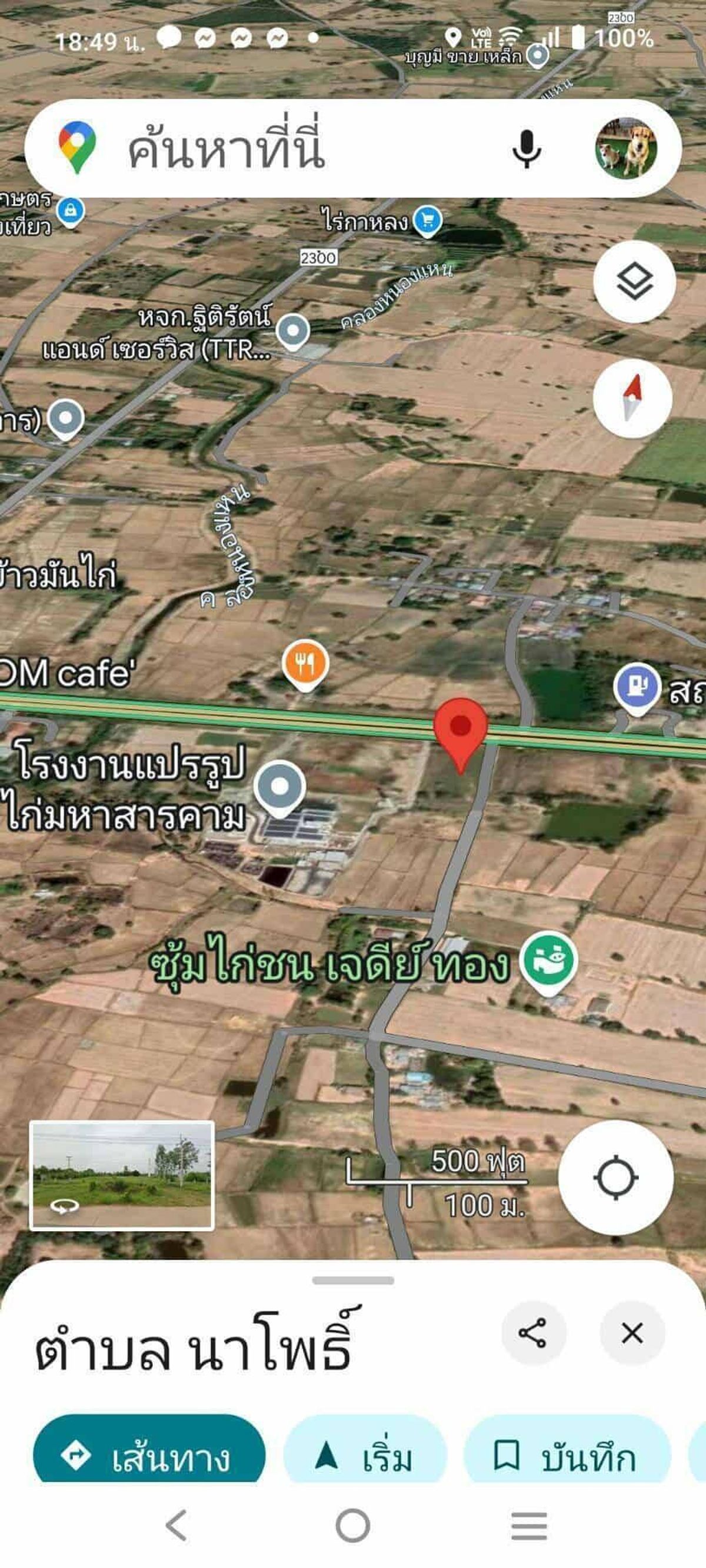The image size is (706, 1568).
Task: Close the ตำบล นาโพธิ์ place card
Action: click(x=632, y=1333)
